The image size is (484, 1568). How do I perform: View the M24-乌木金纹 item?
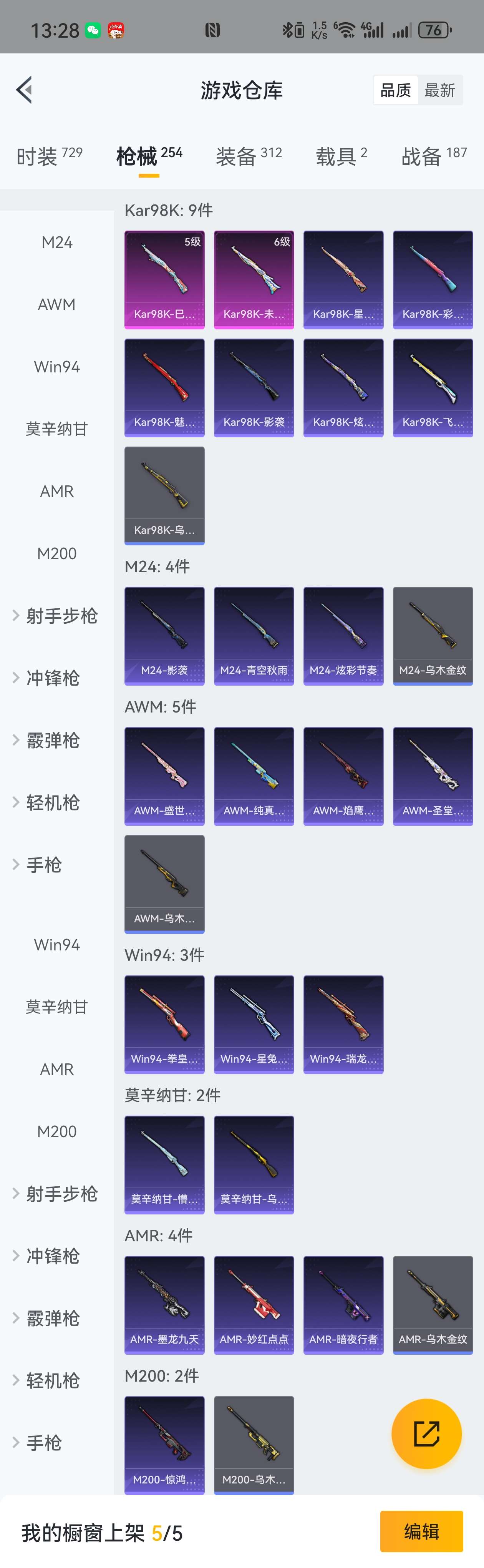(432, 636)
